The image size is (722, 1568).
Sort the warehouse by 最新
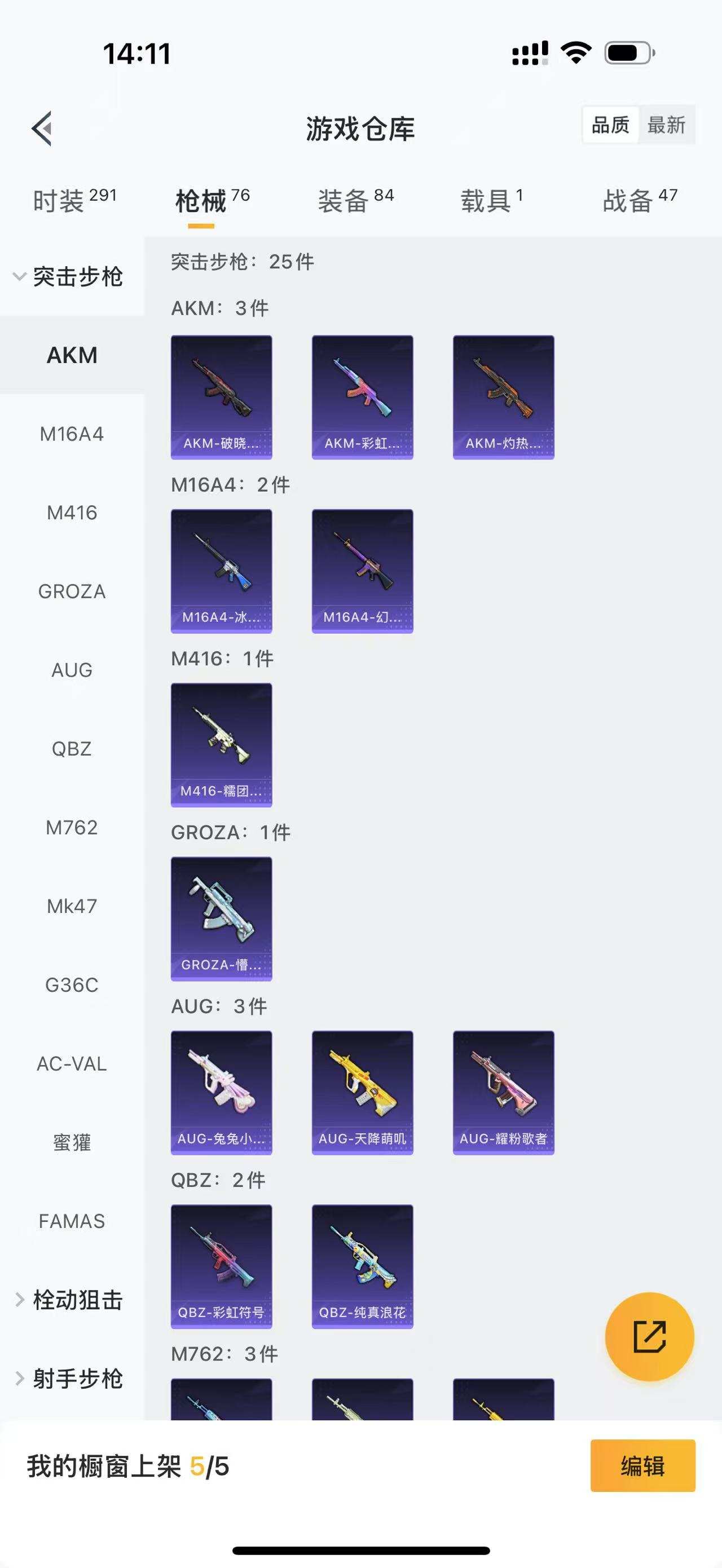tap(666, 125)
